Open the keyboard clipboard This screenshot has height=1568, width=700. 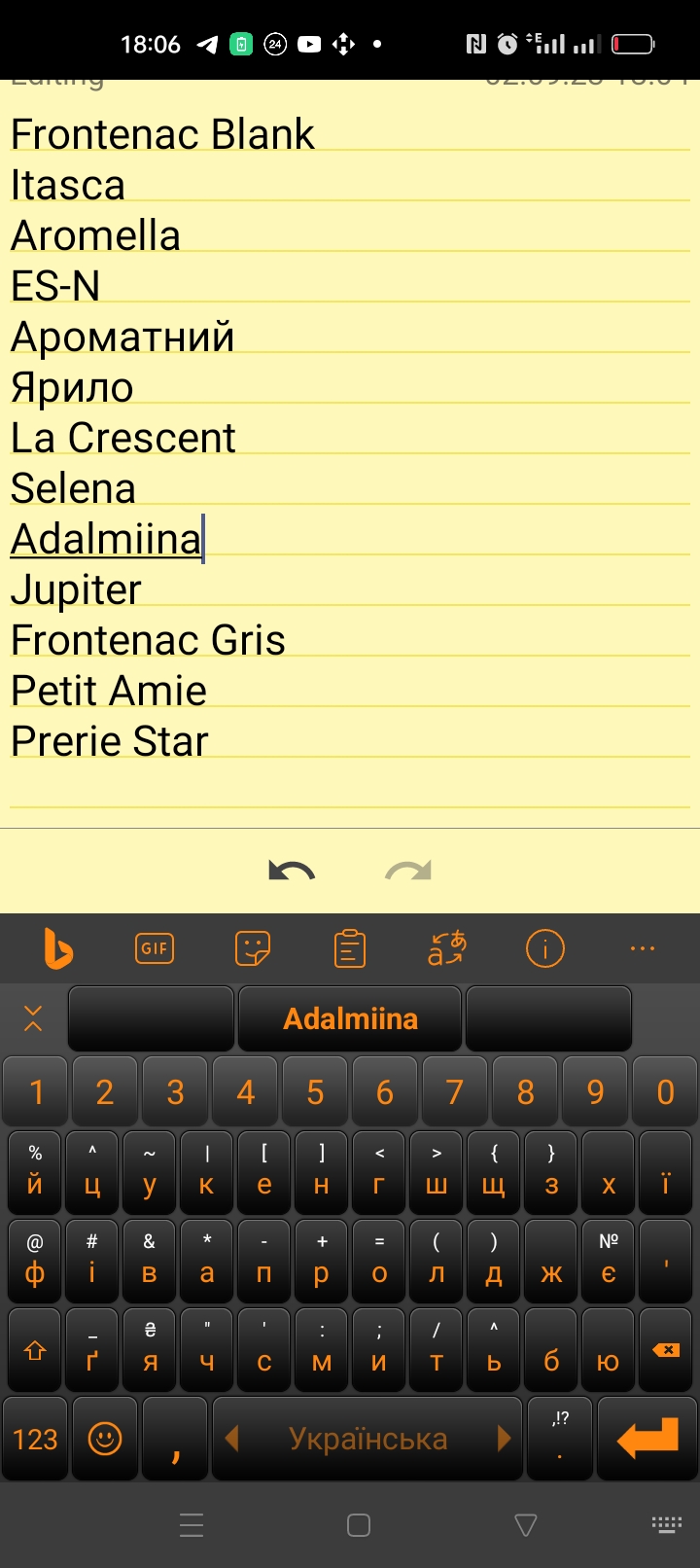350,948
